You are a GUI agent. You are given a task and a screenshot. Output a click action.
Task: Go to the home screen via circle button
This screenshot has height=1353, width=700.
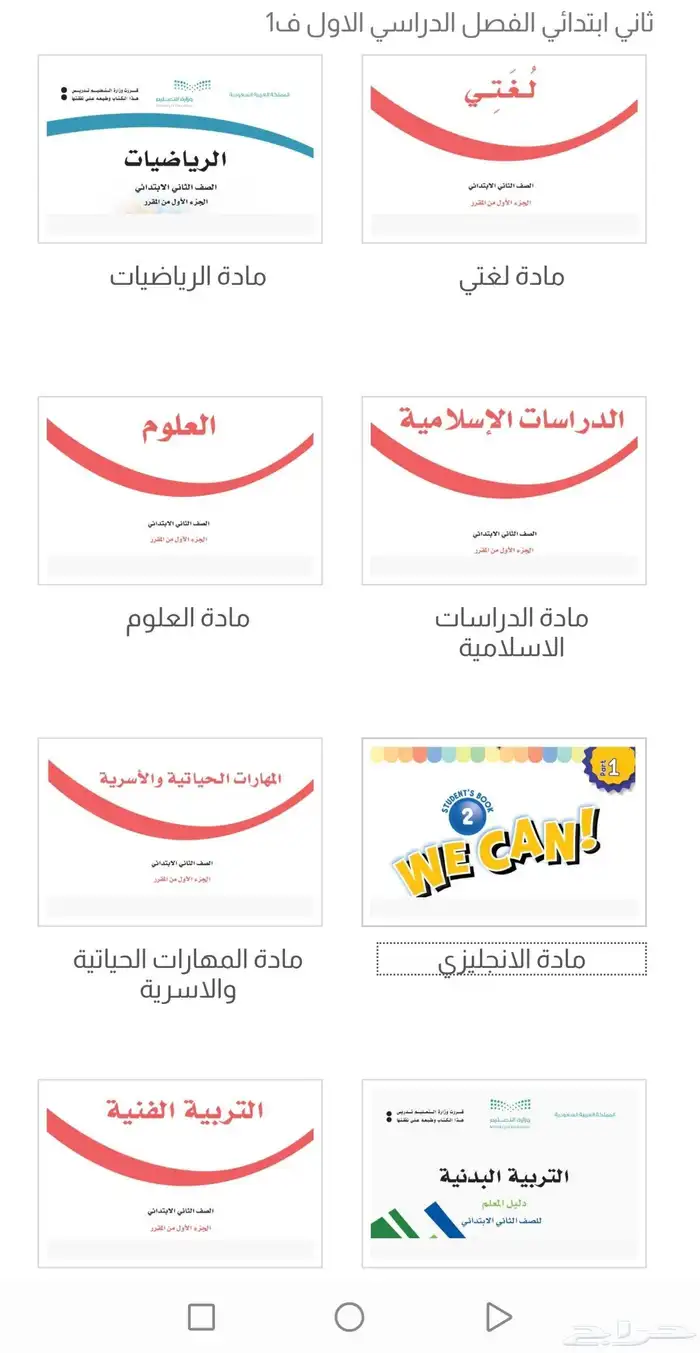click(x=349, y=1317)
